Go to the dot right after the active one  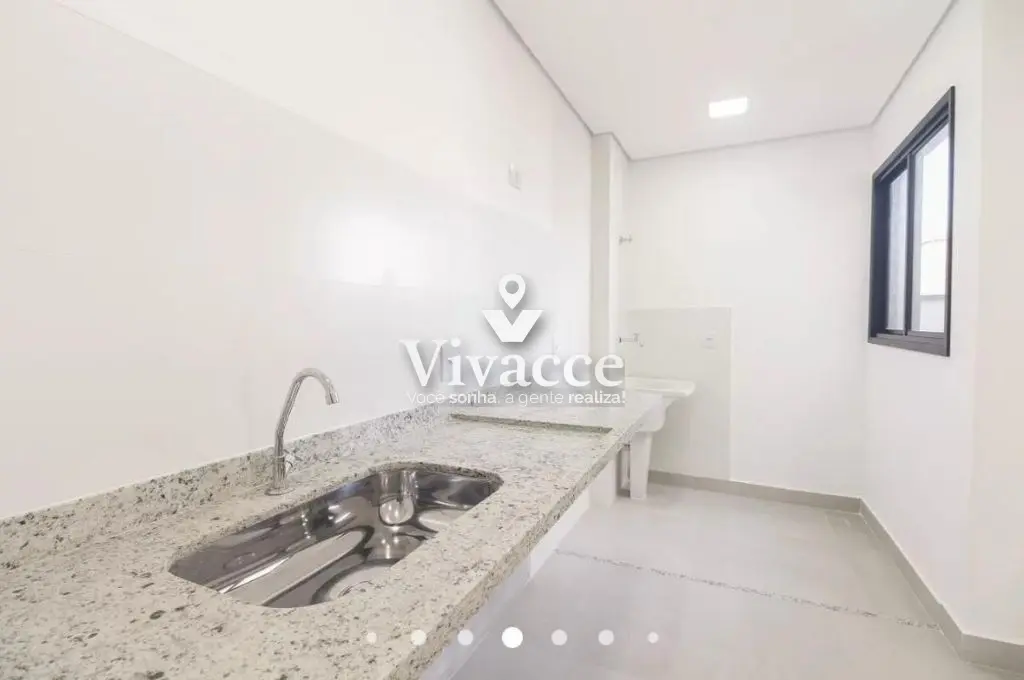click(559, 637)
